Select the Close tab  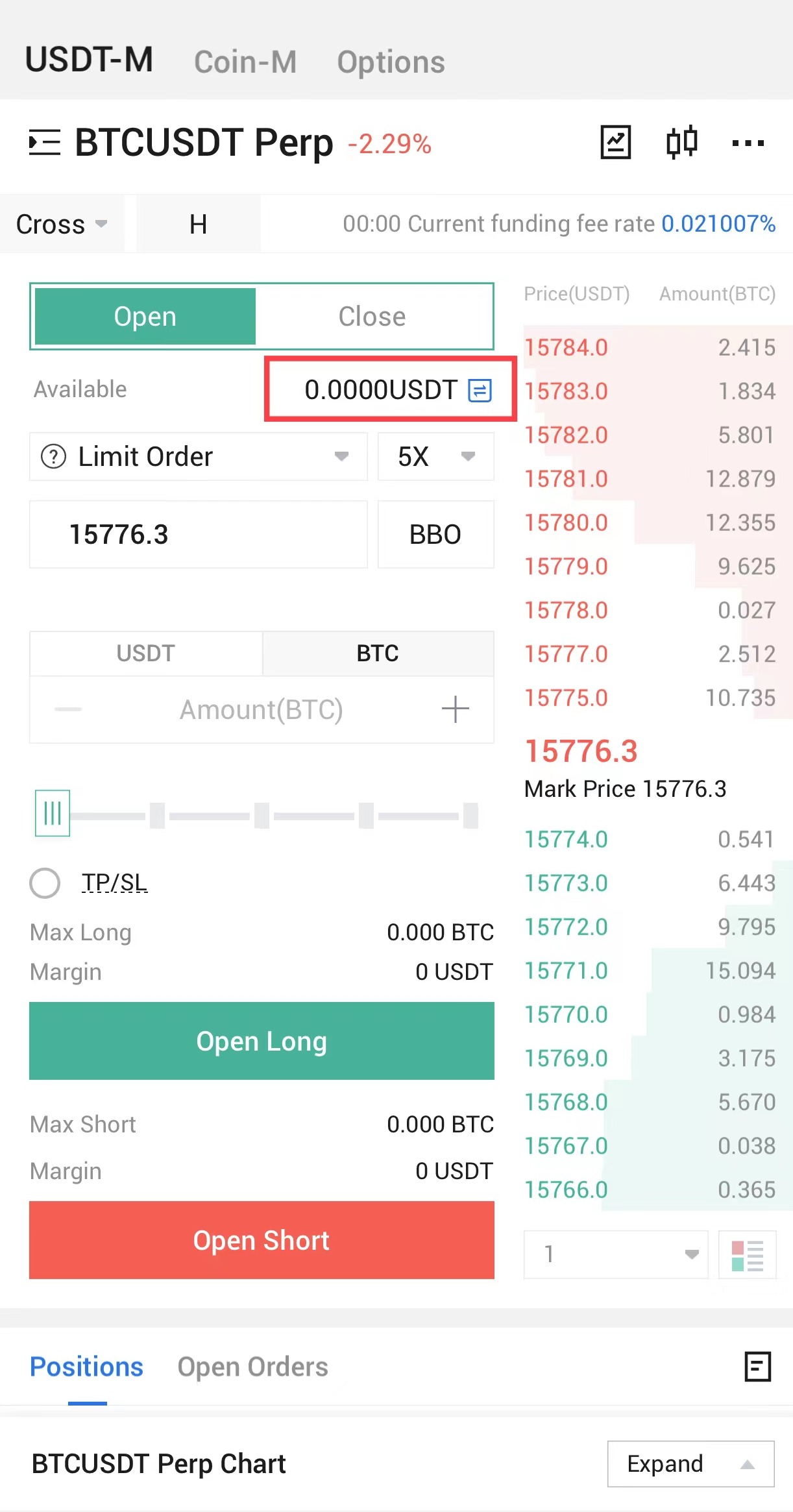(x=372, y=317)
